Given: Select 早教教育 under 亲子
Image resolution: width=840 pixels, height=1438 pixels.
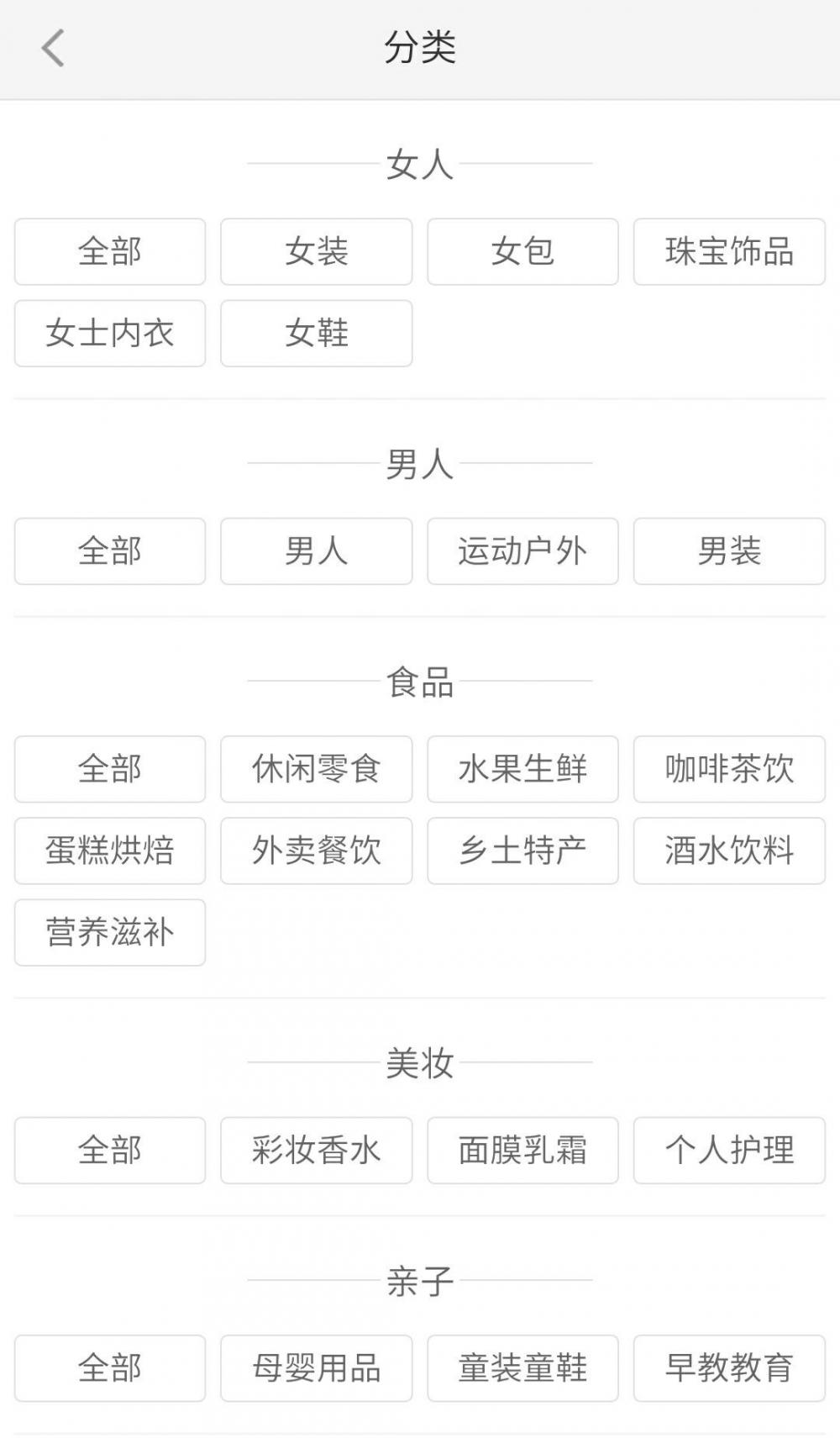Looking at the screenshot, I should (x=729, y=1368).
